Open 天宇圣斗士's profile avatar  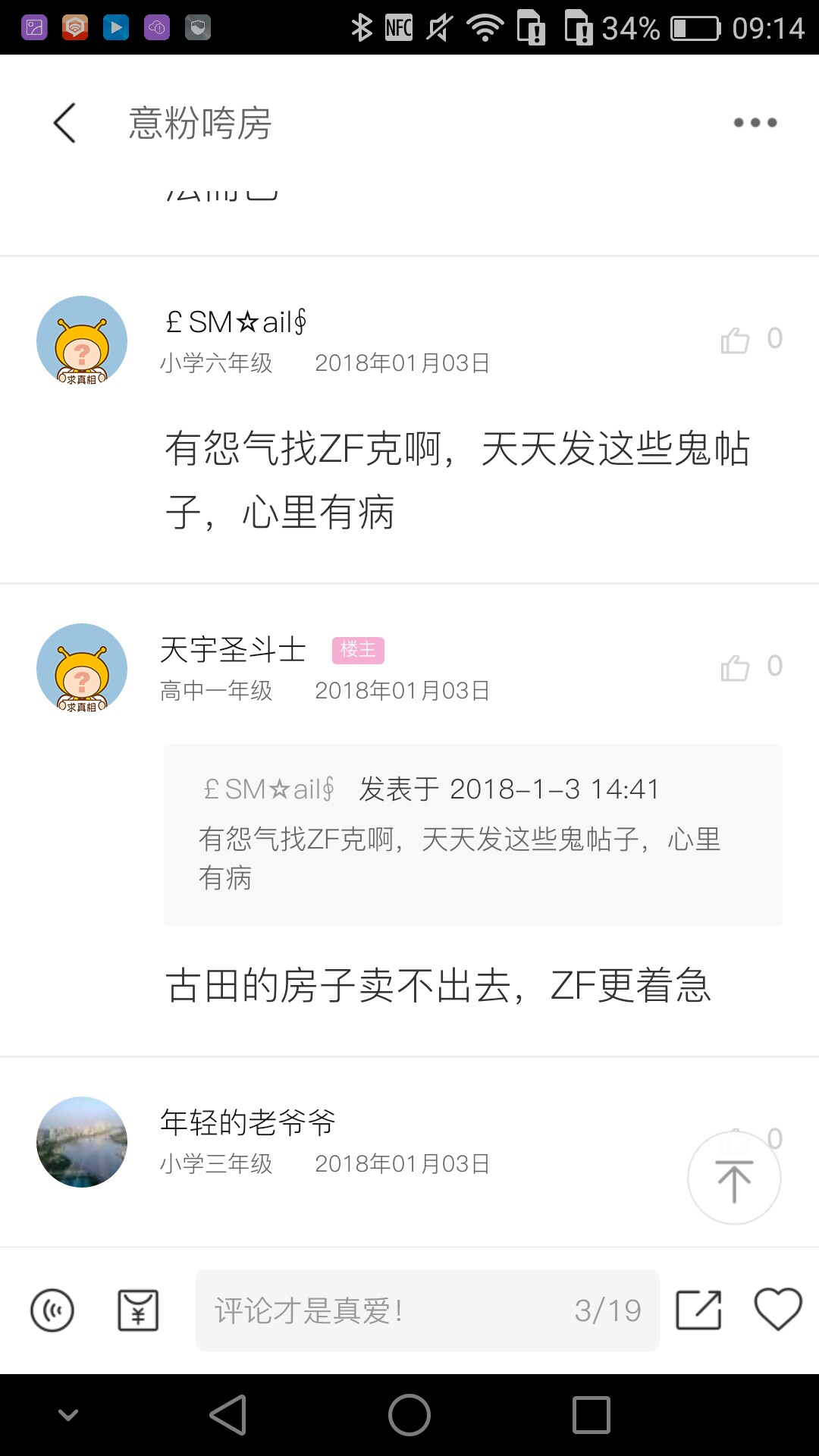[82, 668]
